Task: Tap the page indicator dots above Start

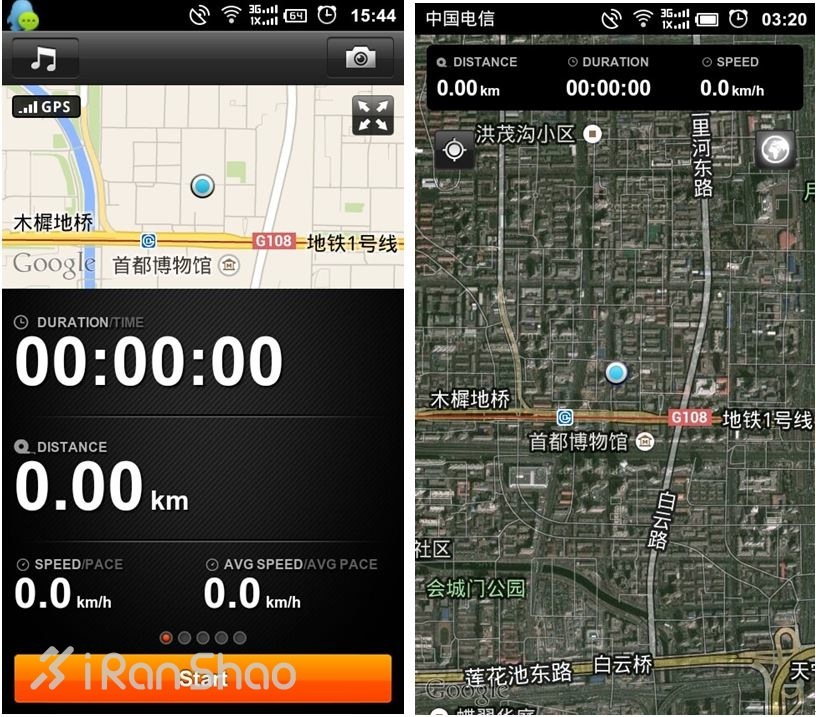Action: [203, 637]
